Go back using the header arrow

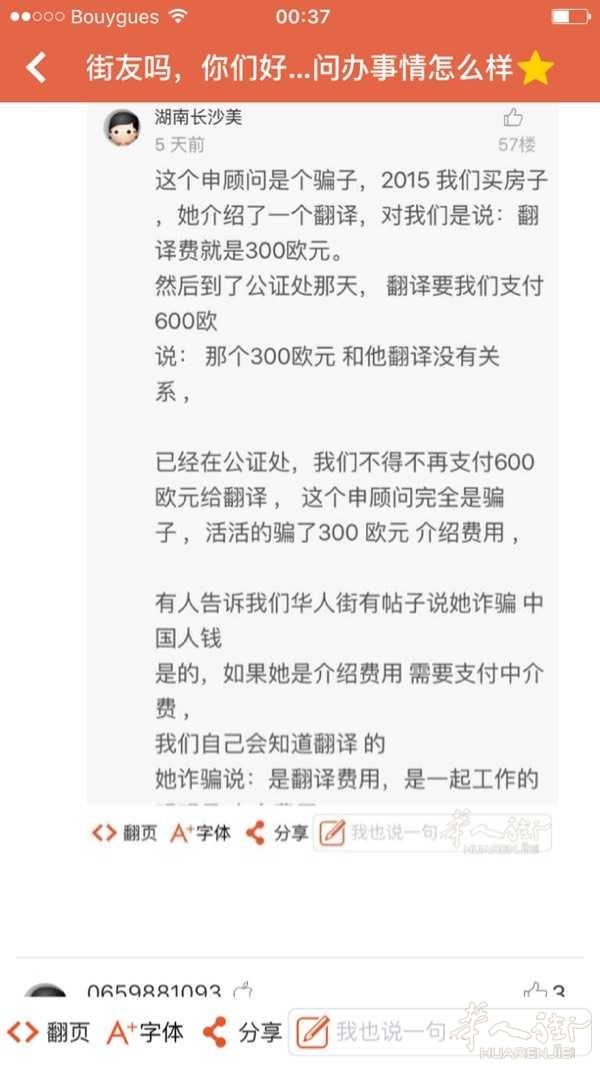(x=36, y=68)
